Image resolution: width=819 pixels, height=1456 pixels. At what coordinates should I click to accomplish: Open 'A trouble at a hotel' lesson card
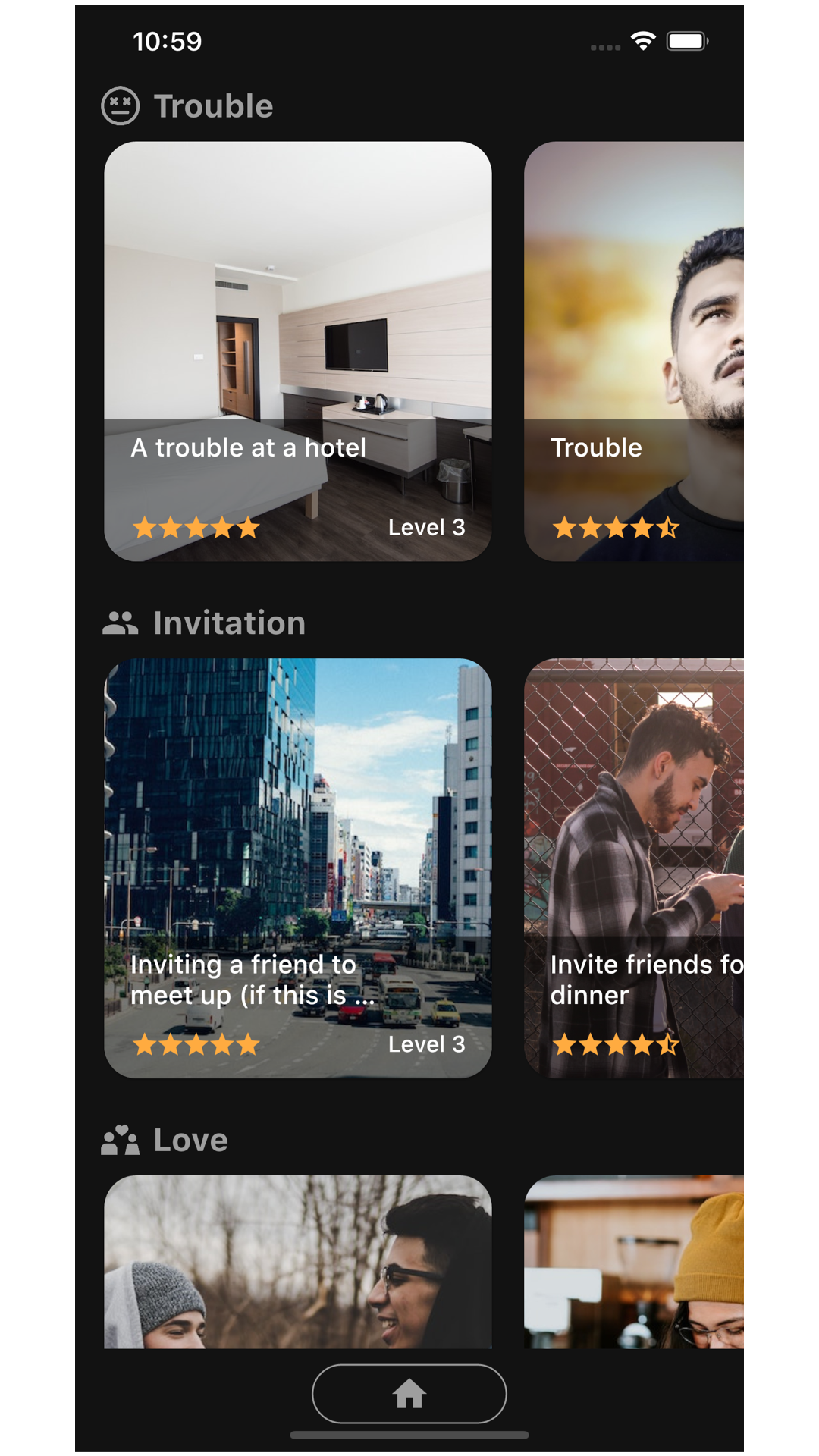tap(297, 351)
